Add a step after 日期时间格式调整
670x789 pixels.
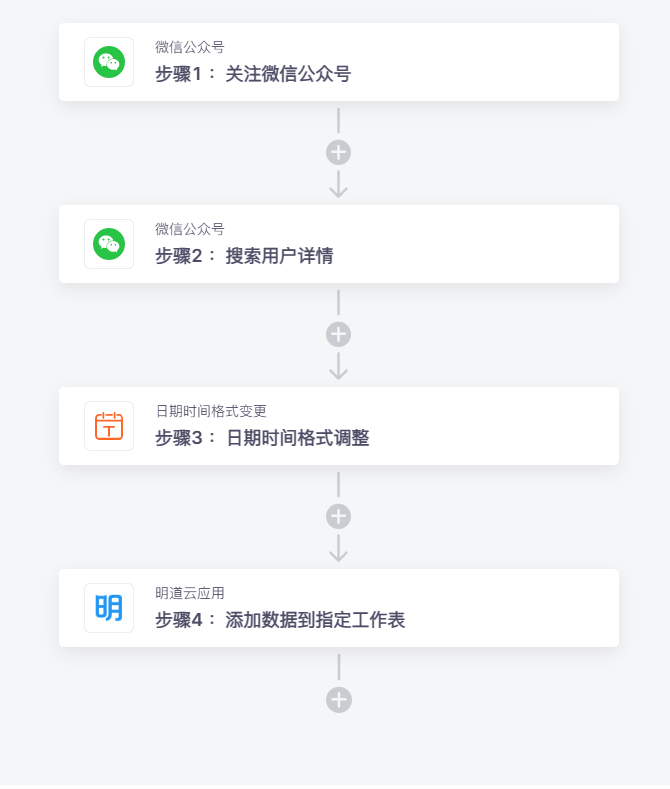[x=338, y=517]
